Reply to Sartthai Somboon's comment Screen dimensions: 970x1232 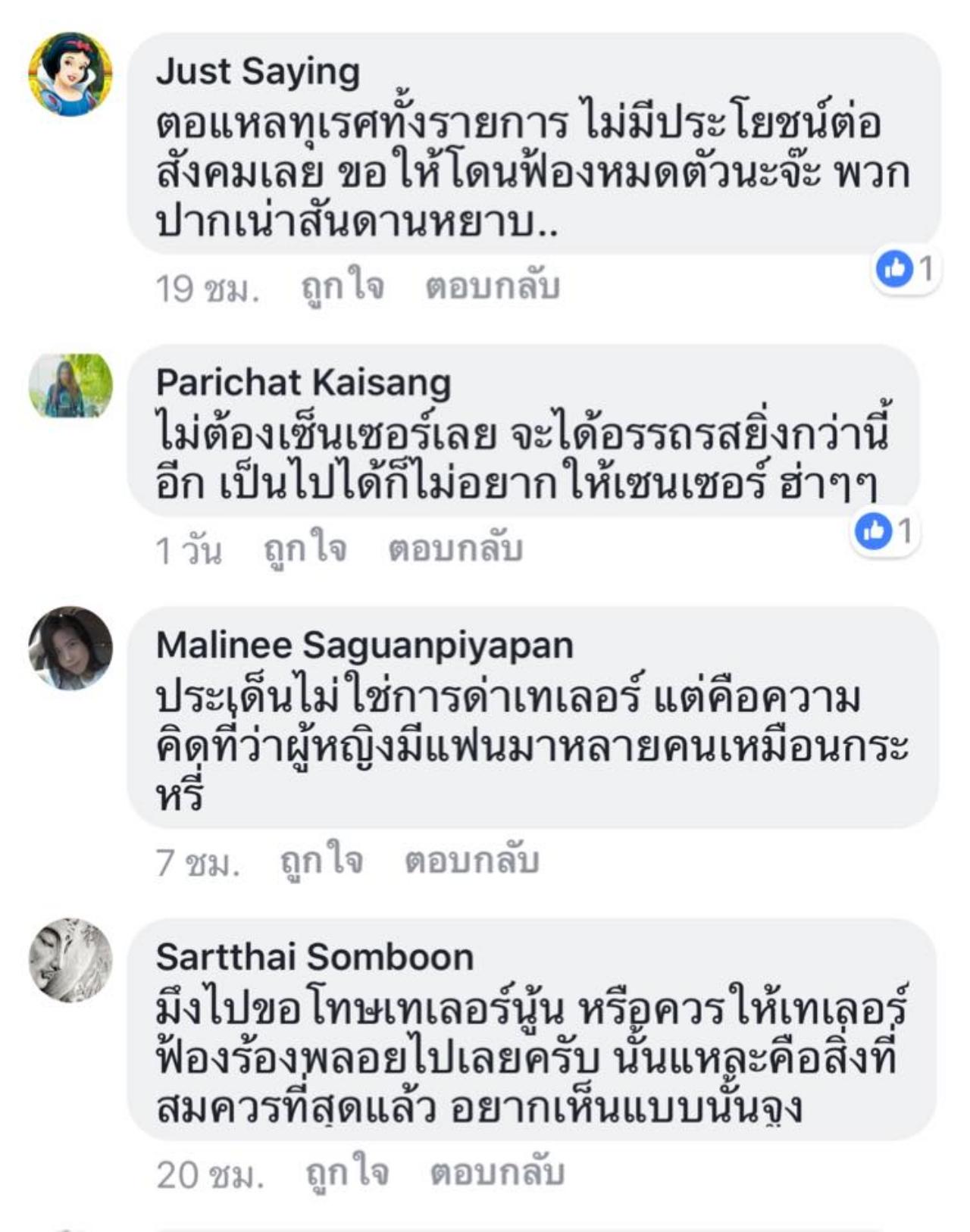pos(497,1173)
